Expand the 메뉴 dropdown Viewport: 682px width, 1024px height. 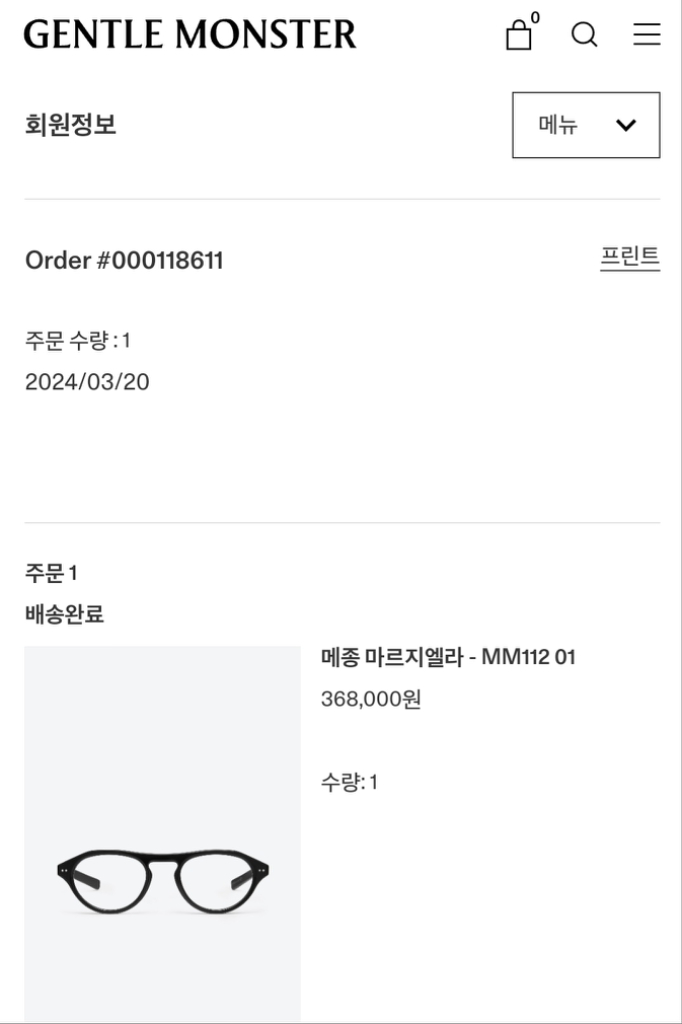point(586,125)
